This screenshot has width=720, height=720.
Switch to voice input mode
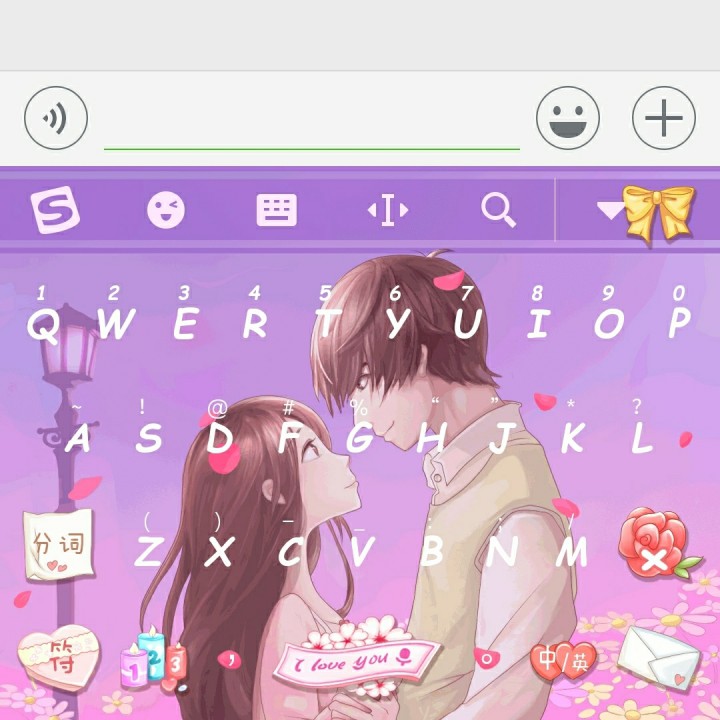(55, 118)
